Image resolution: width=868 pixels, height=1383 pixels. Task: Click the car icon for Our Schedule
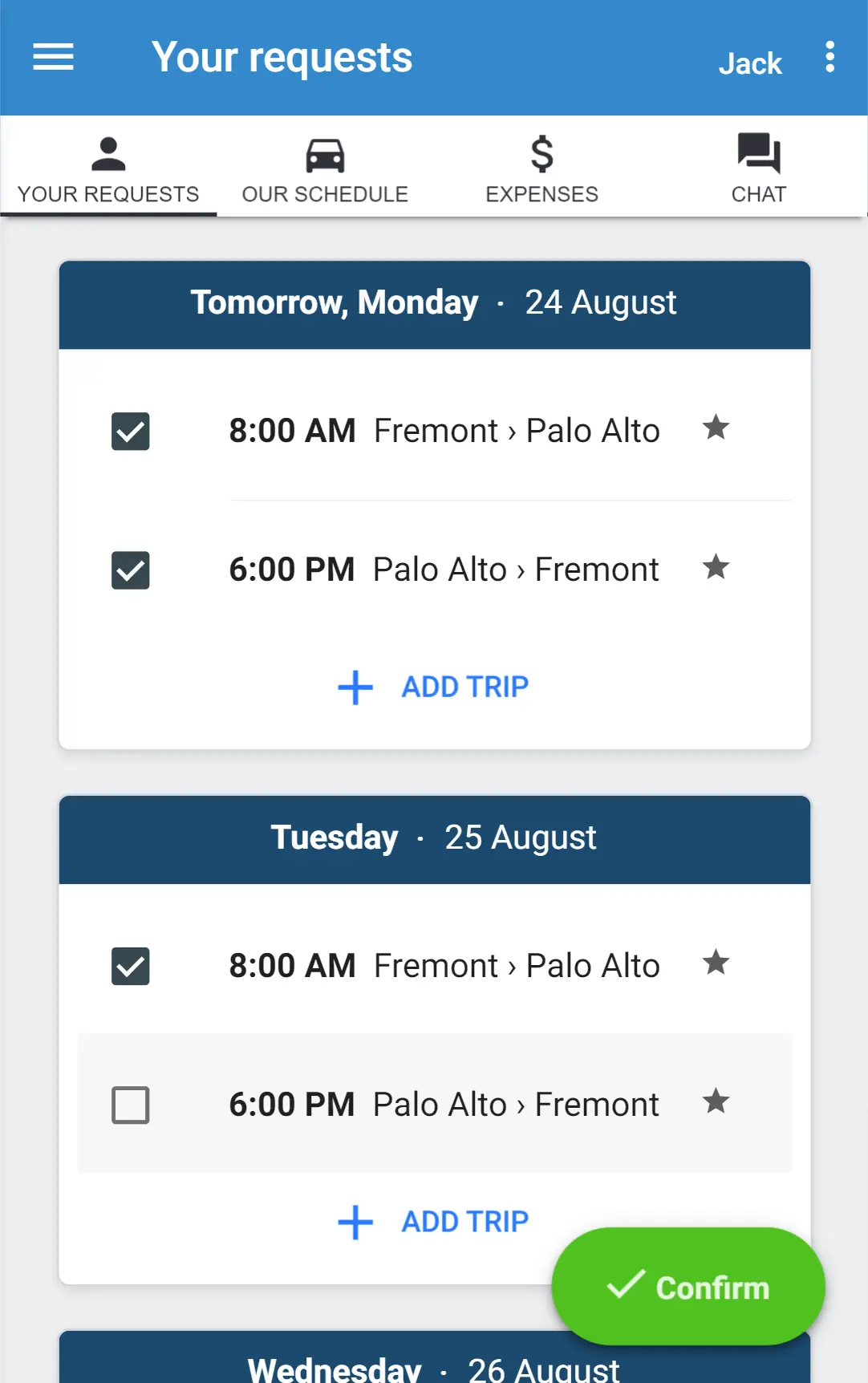(325, 154)
